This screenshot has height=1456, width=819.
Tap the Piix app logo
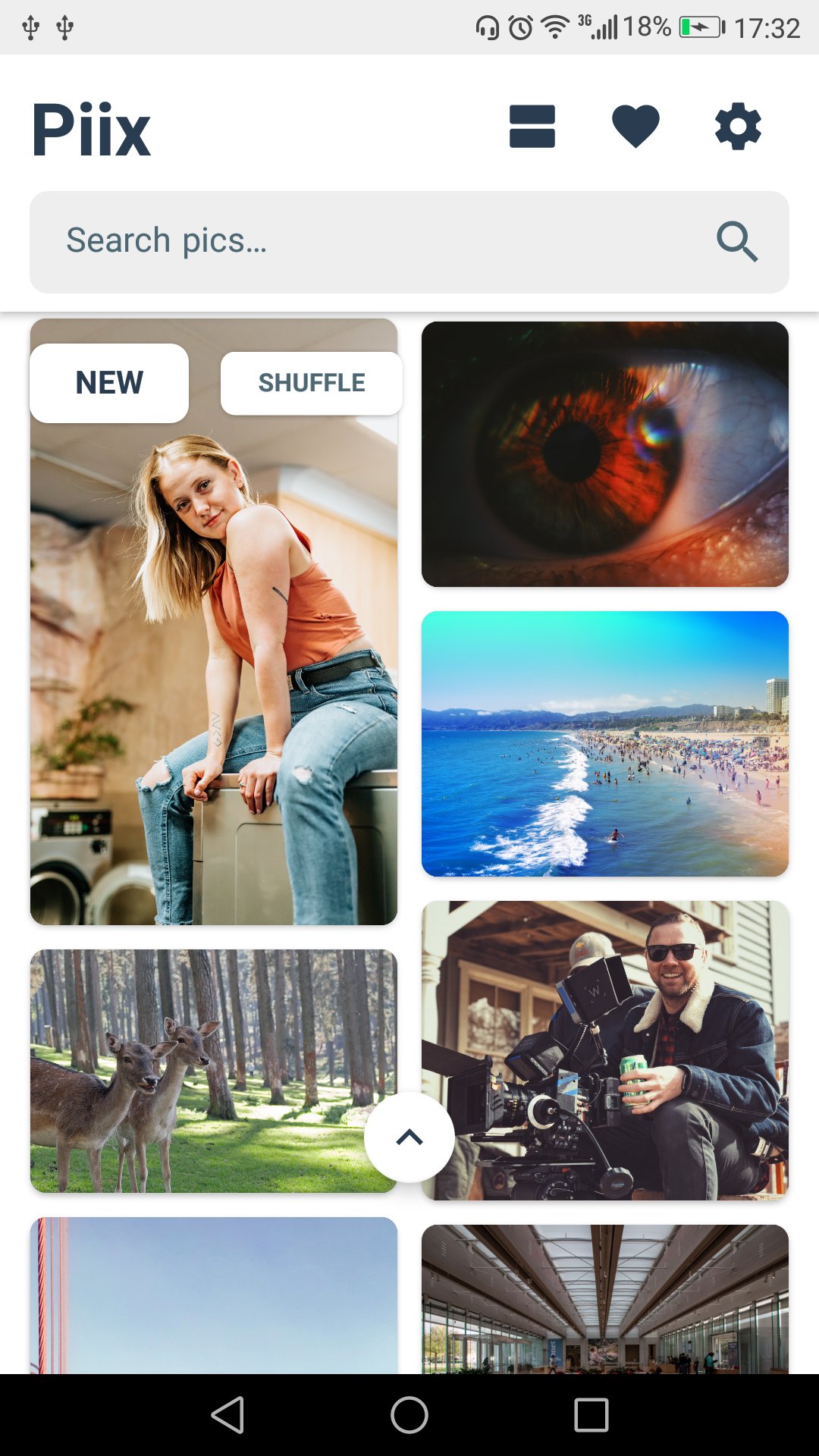pos(91,129)
